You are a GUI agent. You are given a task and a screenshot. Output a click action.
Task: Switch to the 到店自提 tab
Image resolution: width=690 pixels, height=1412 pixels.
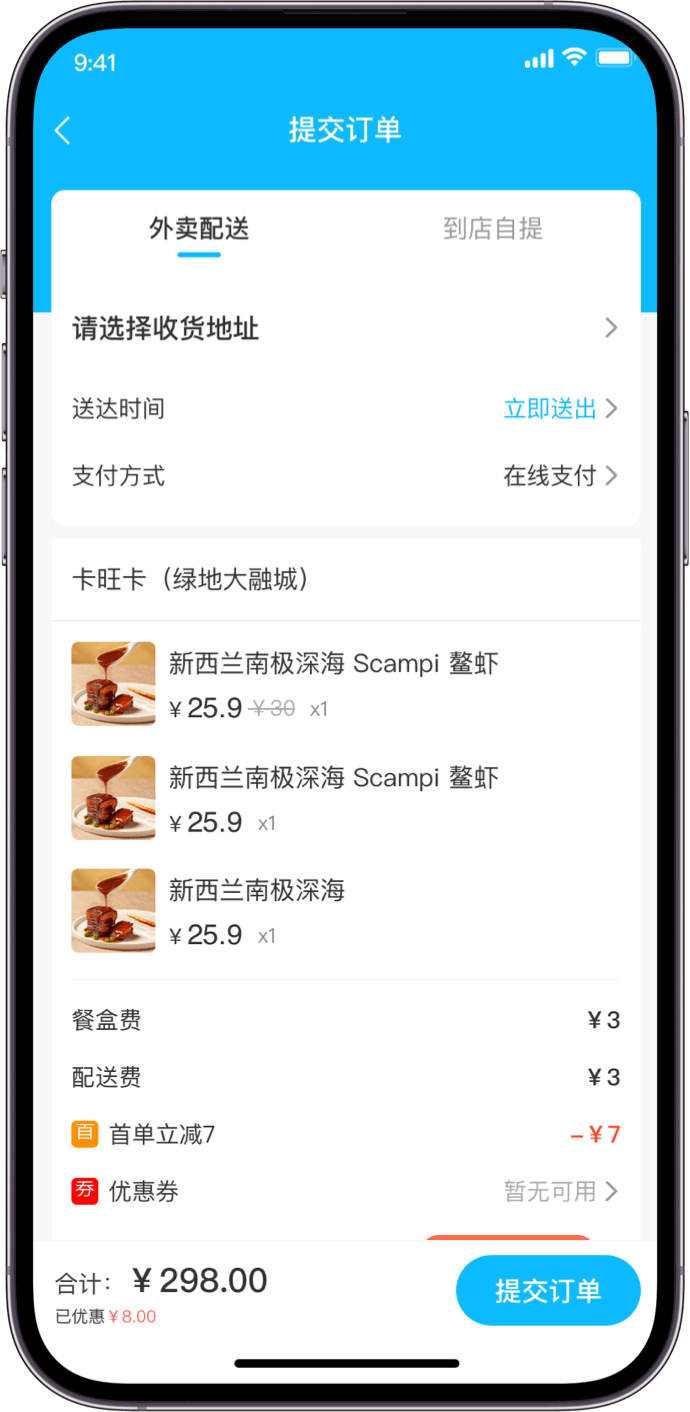pyautogui.click(x=492, y=229)
